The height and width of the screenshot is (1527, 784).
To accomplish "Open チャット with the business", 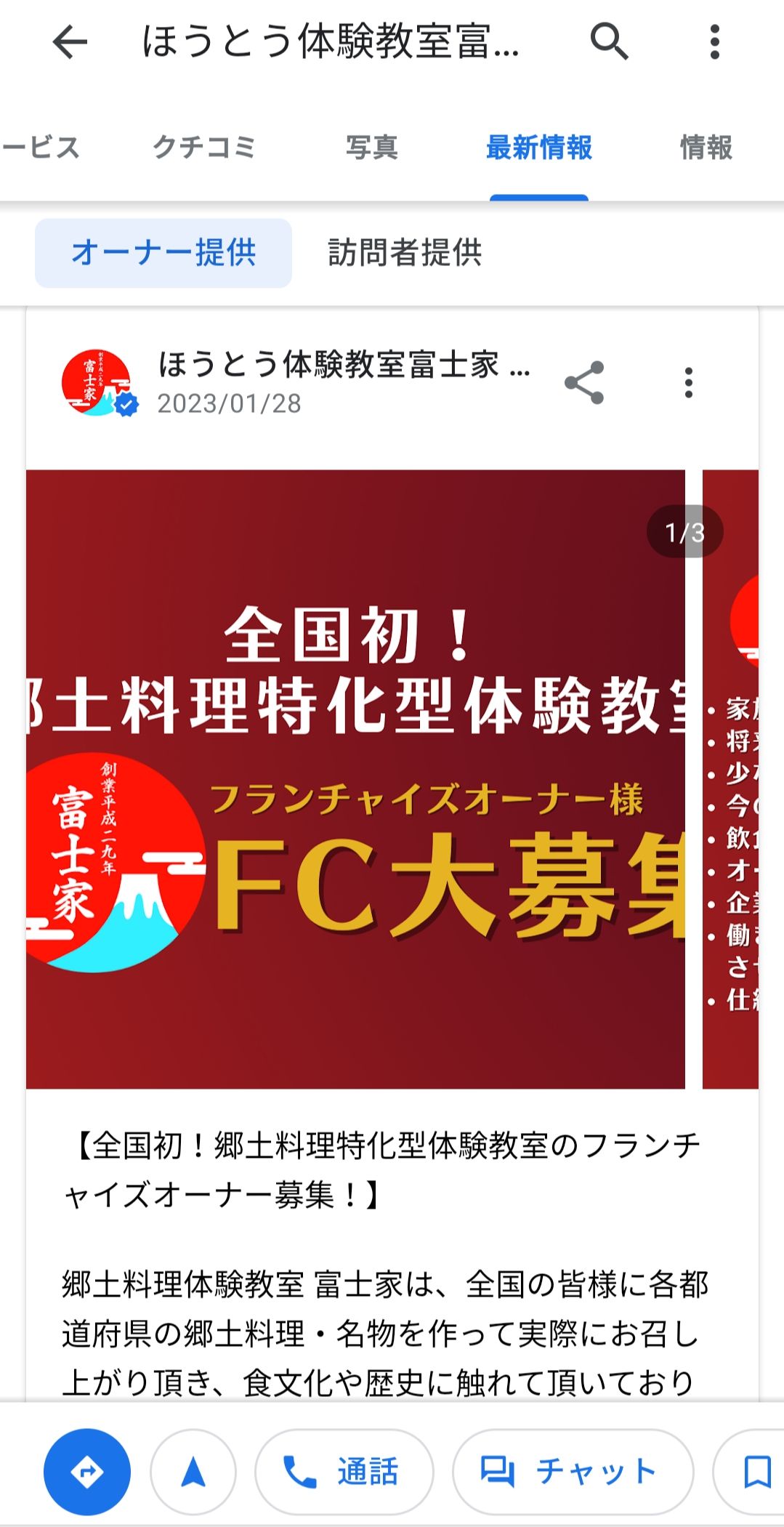I will [573, 1472].
